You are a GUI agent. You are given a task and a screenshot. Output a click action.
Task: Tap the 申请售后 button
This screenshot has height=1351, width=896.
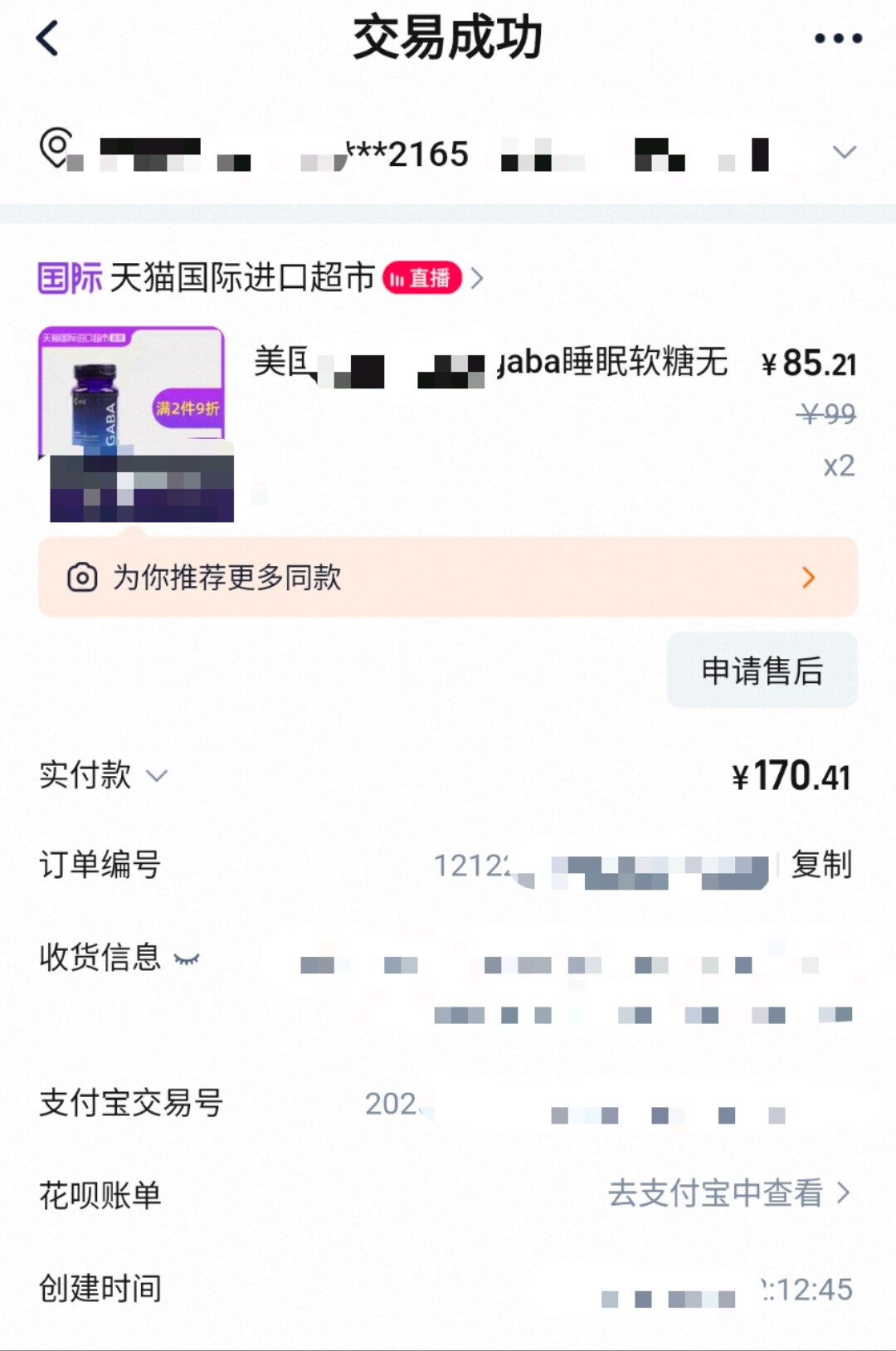click(x=762, y=671)
